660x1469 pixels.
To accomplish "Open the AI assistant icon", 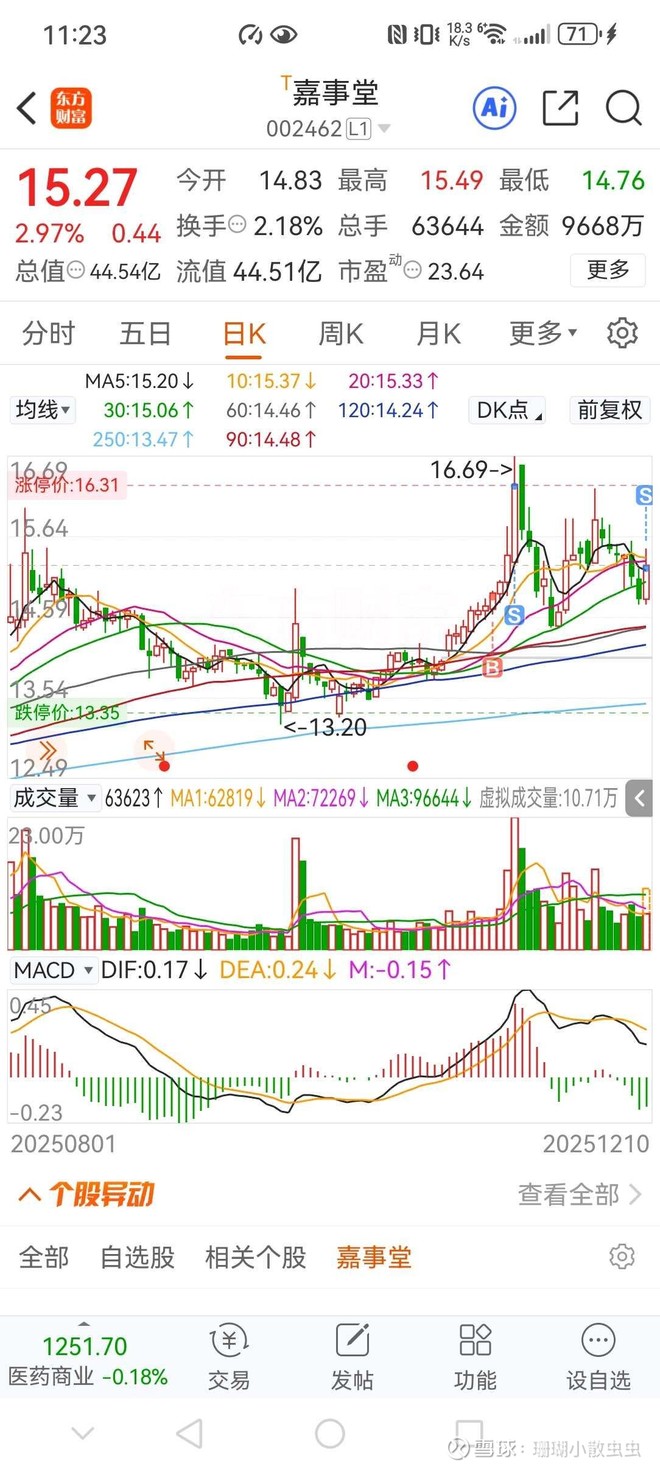I will [x=494, y=108].
